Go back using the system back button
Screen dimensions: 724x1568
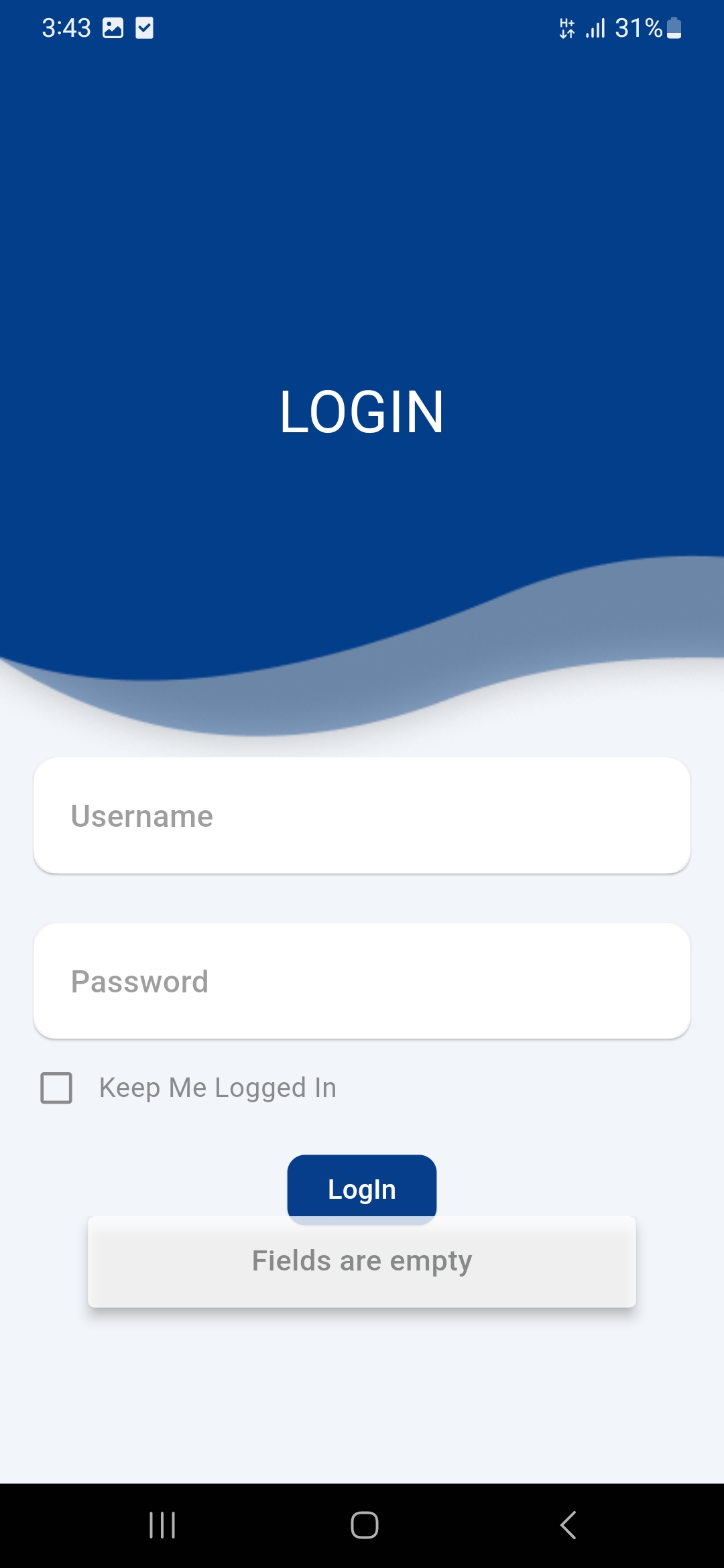568,1525
